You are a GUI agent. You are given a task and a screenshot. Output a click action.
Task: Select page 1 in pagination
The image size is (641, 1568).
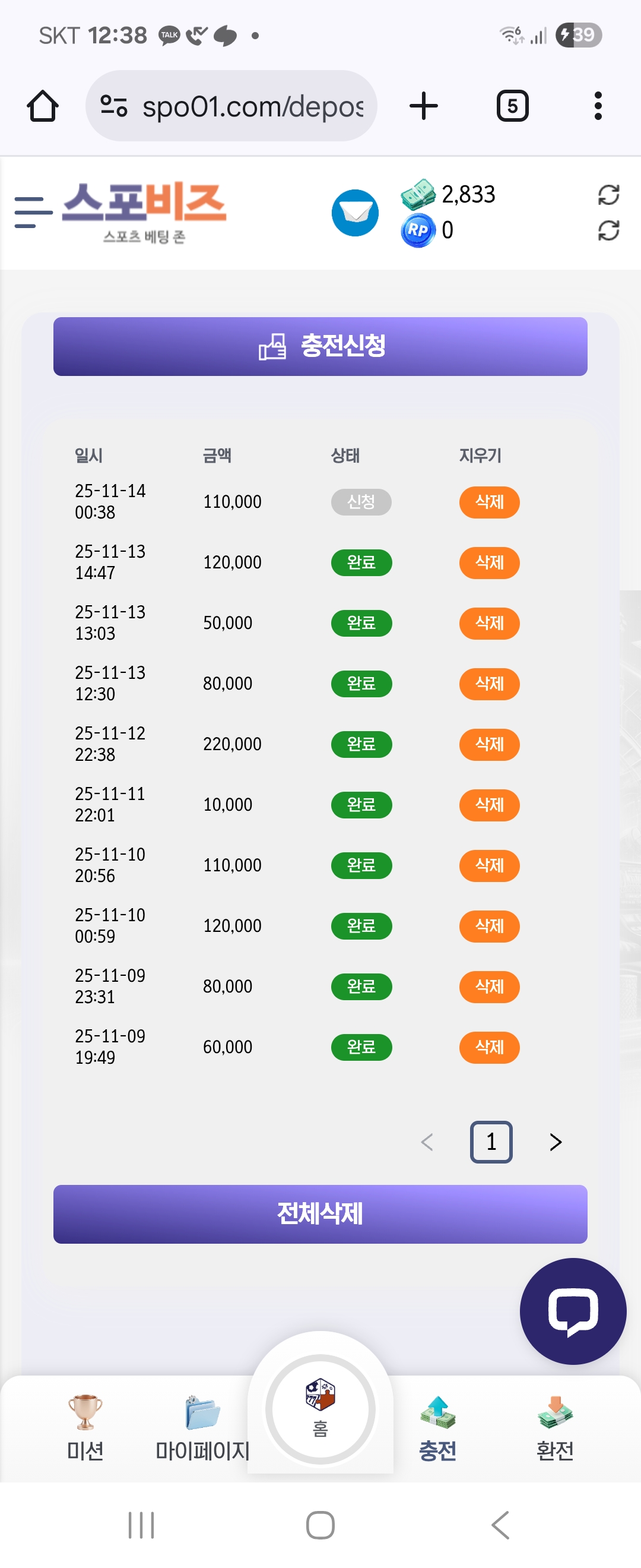coord(491,1142)
